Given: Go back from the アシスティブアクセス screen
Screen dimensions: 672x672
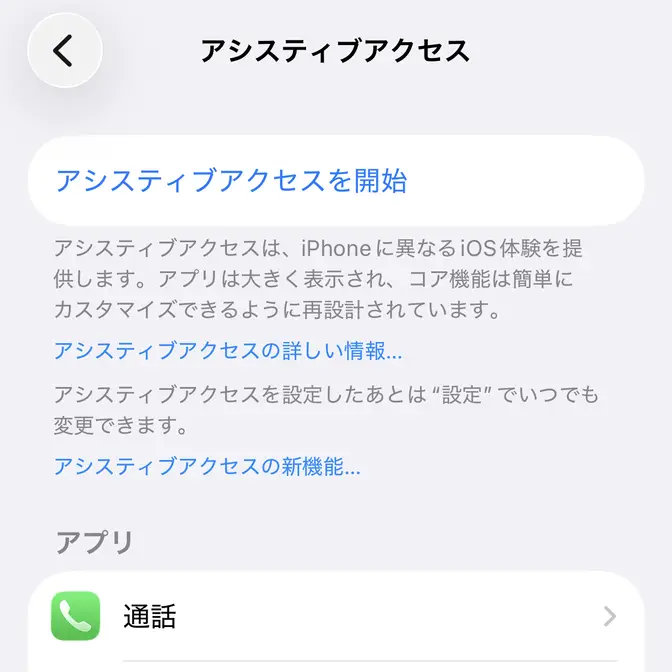Looking at the screenshot, I should pyautogui.click(x=65, y=50).
